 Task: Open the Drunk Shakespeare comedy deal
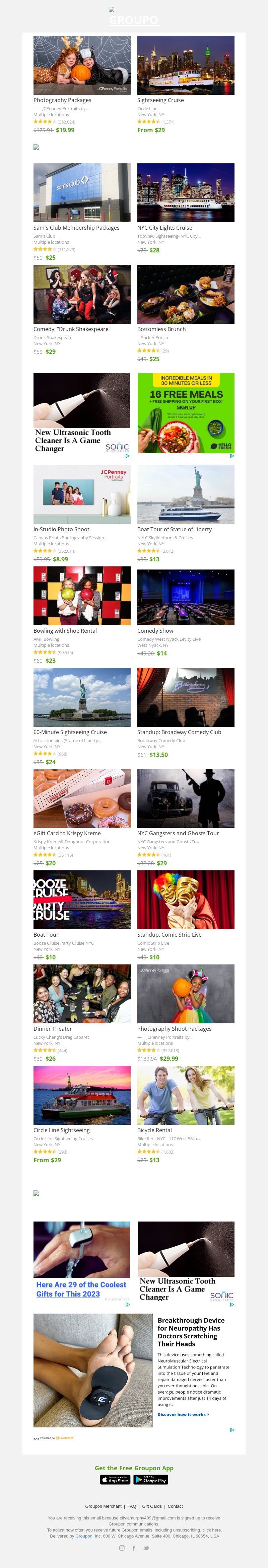click(82, 294)
